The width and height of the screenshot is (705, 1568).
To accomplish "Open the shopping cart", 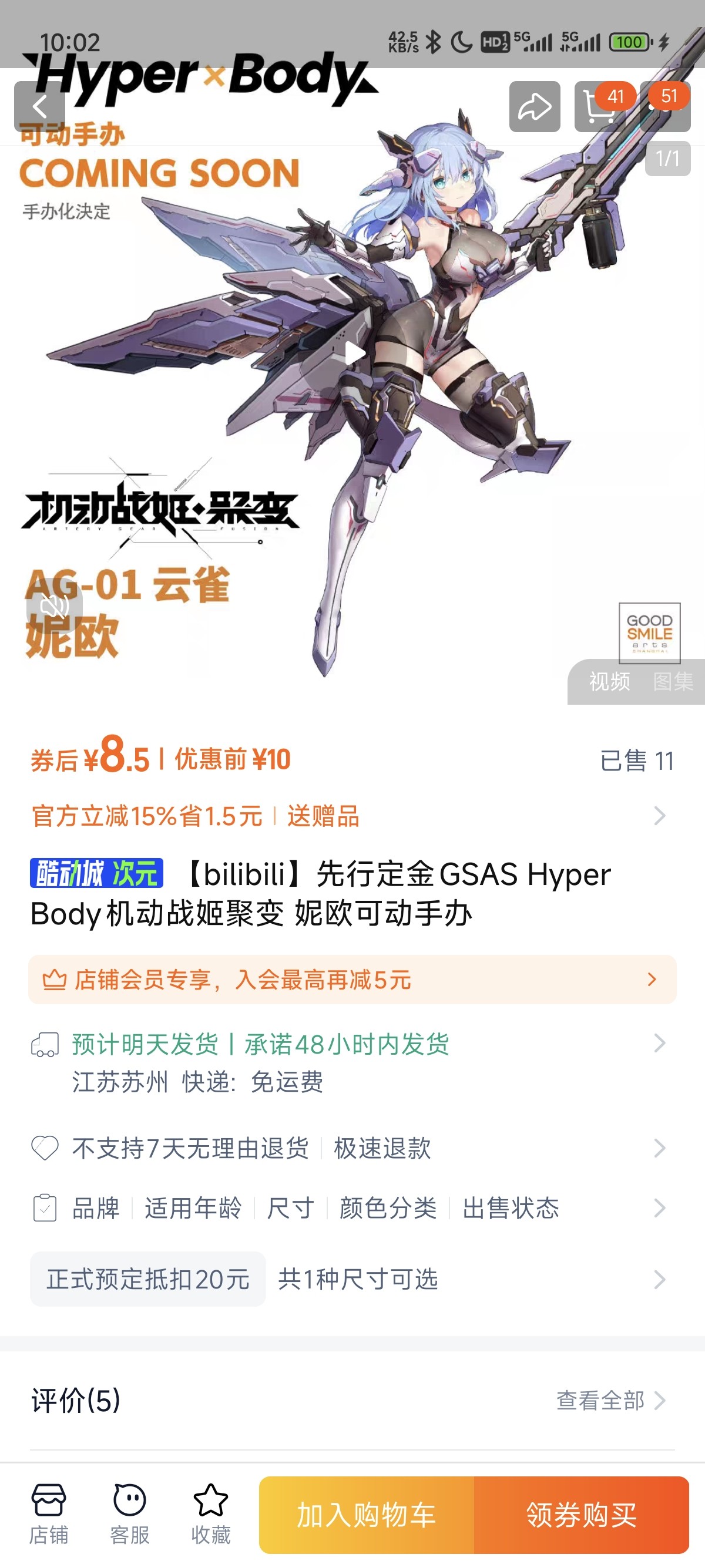I will [x=600, y=107].
